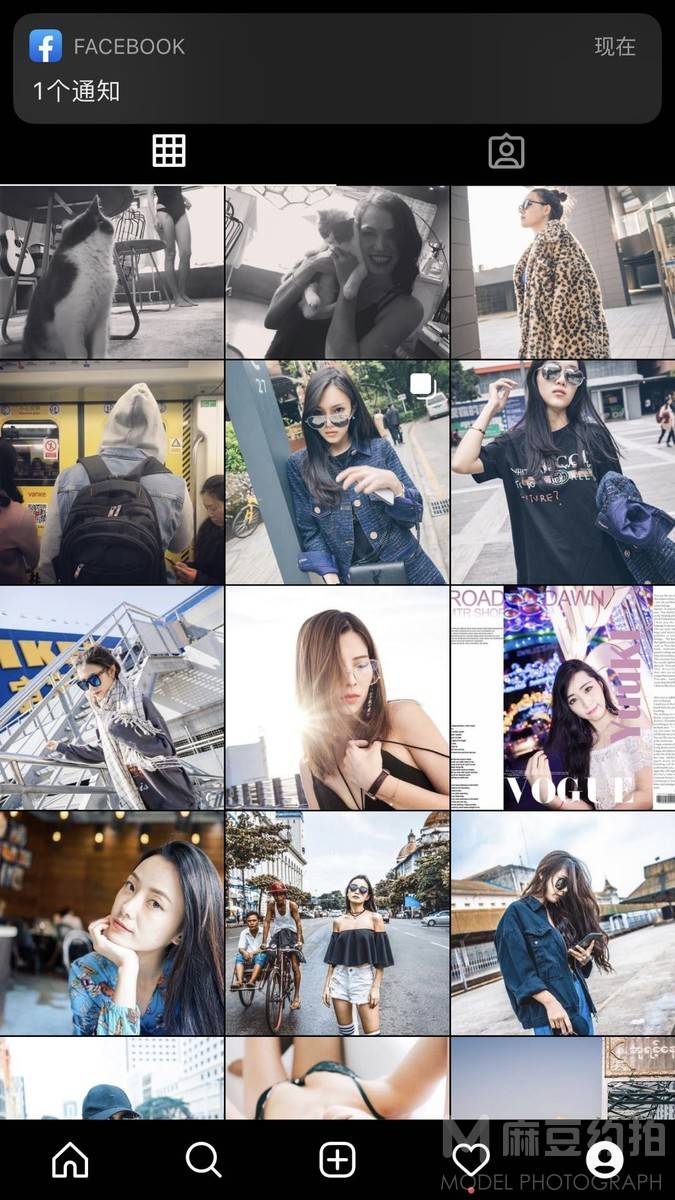
Task: Open the street rickshaw photo
Action: [x=337, y=923]
